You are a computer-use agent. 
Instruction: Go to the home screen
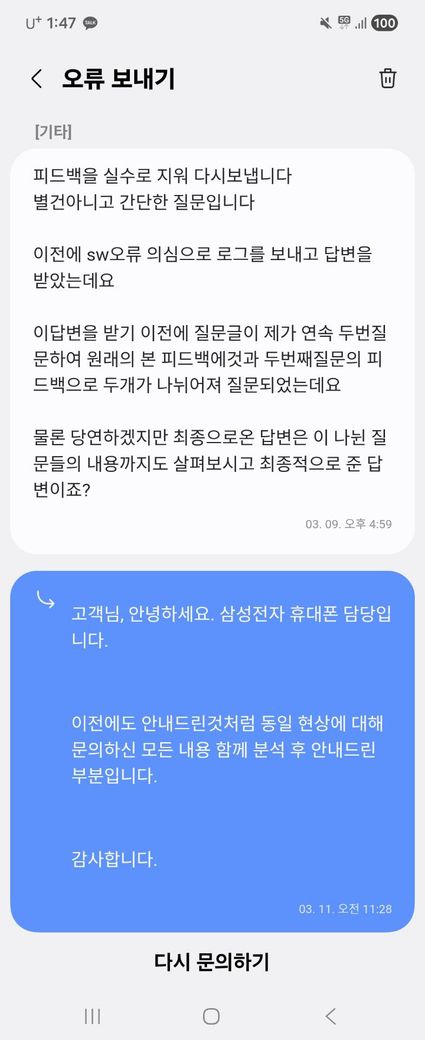click(x=212, y=1015)
